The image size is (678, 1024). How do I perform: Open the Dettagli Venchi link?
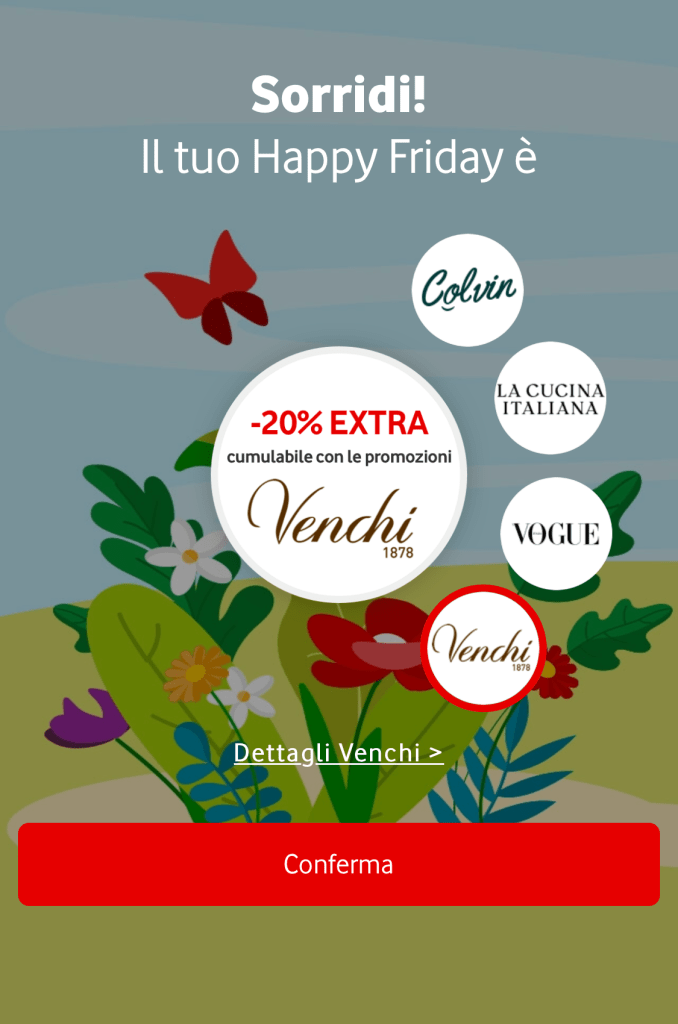pos(338,753)
